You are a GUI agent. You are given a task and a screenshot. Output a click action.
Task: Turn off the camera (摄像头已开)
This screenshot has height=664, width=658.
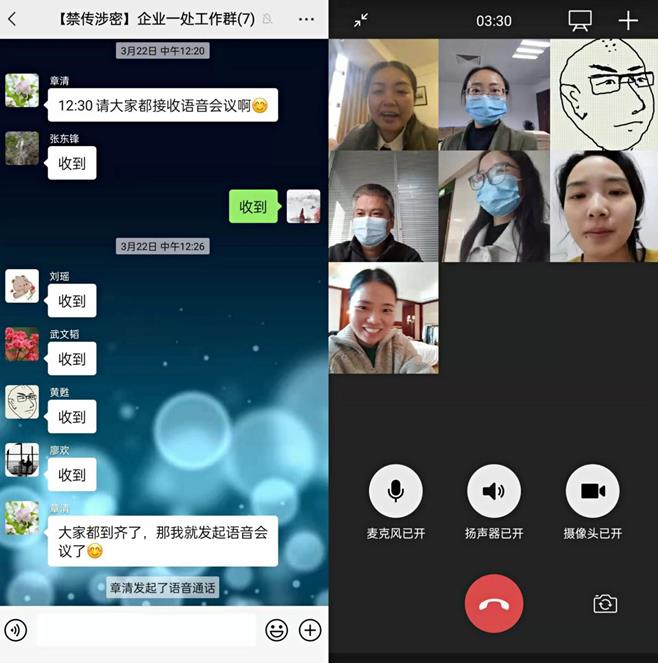pyautogui.click(x=593, y=491)
